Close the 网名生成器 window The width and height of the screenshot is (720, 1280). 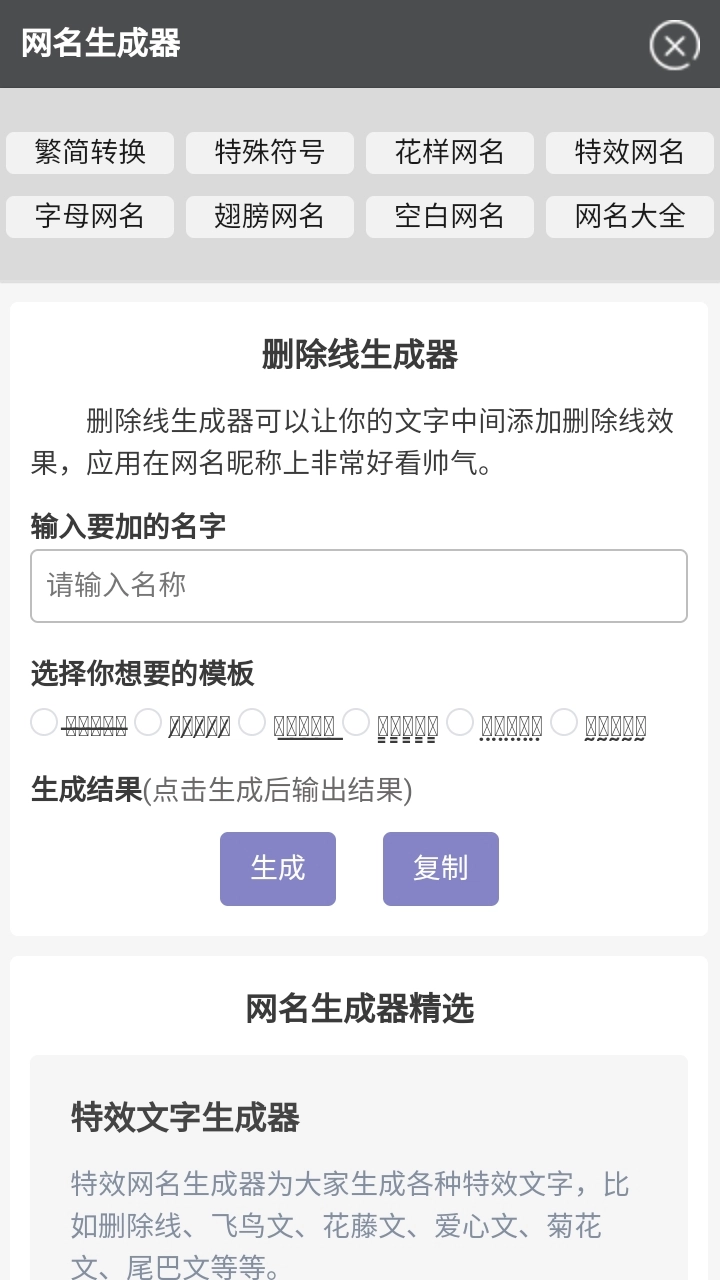[x=672, y=45]
